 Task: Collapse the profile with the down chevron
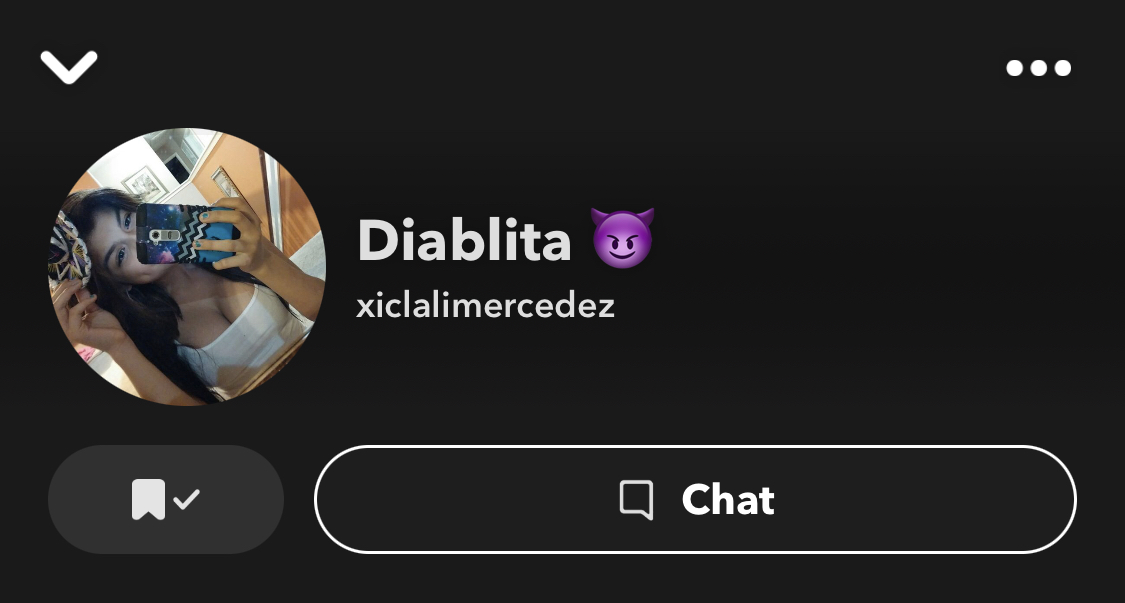pos(69,67)
